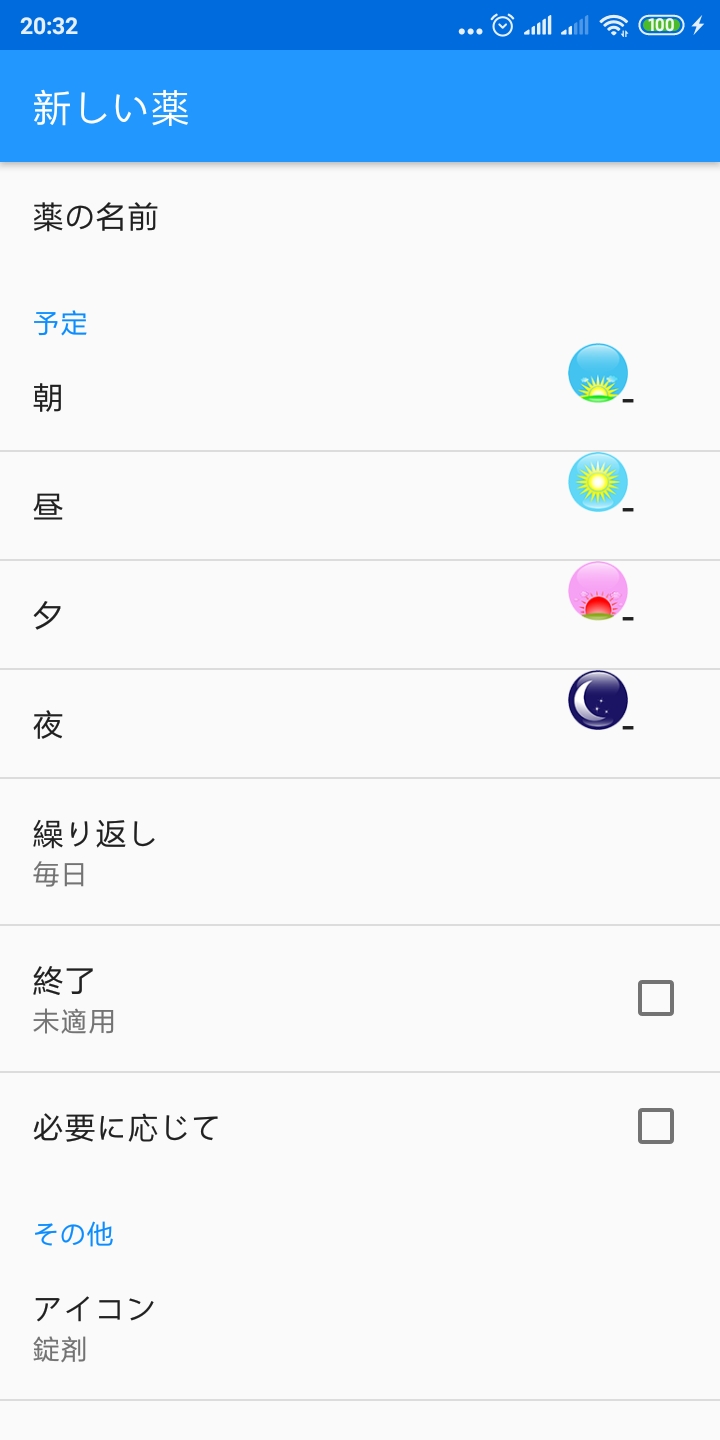Enable the 必要に応じて checkbox
This screenshot has height=1440, width=720.
656,1126
